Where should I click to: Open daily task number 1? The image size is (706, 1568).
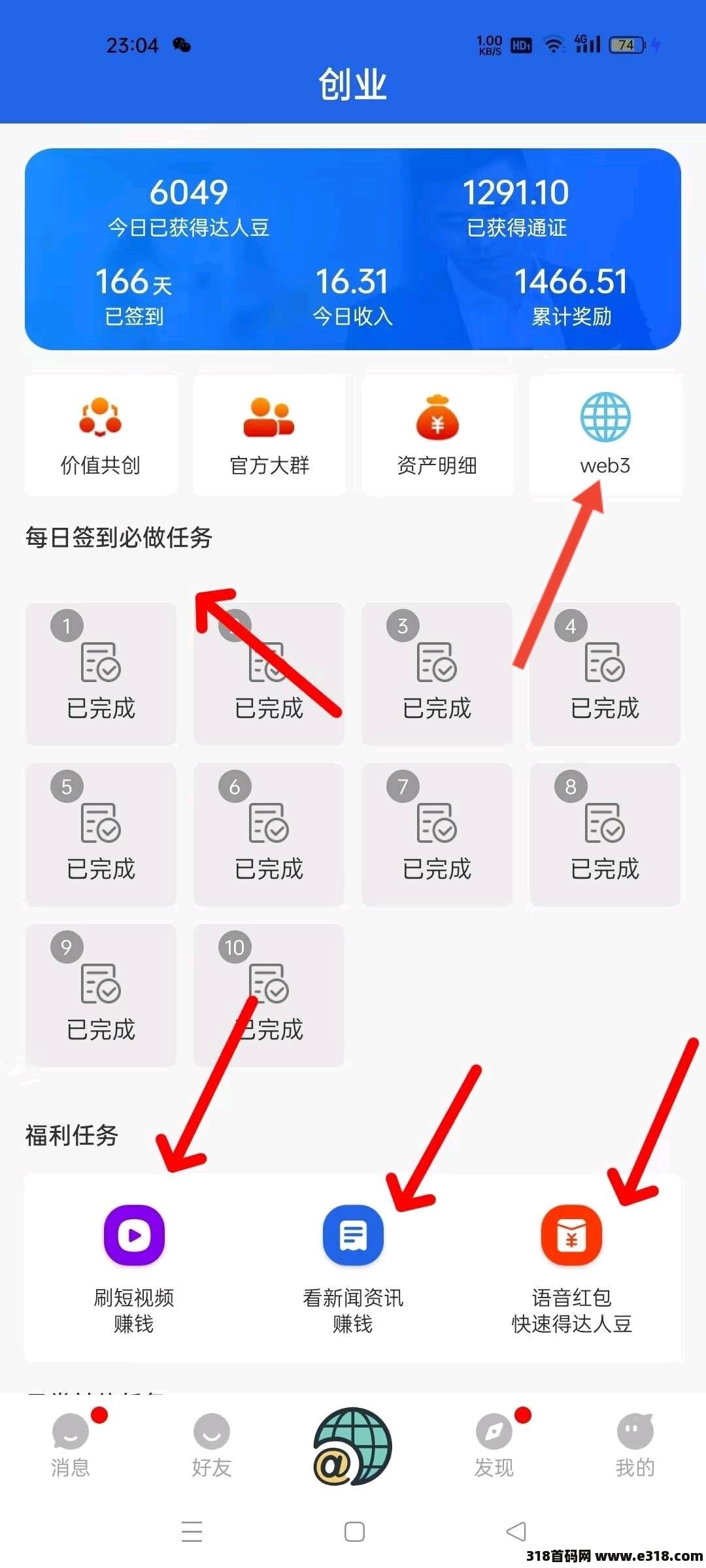pos(101,674)
